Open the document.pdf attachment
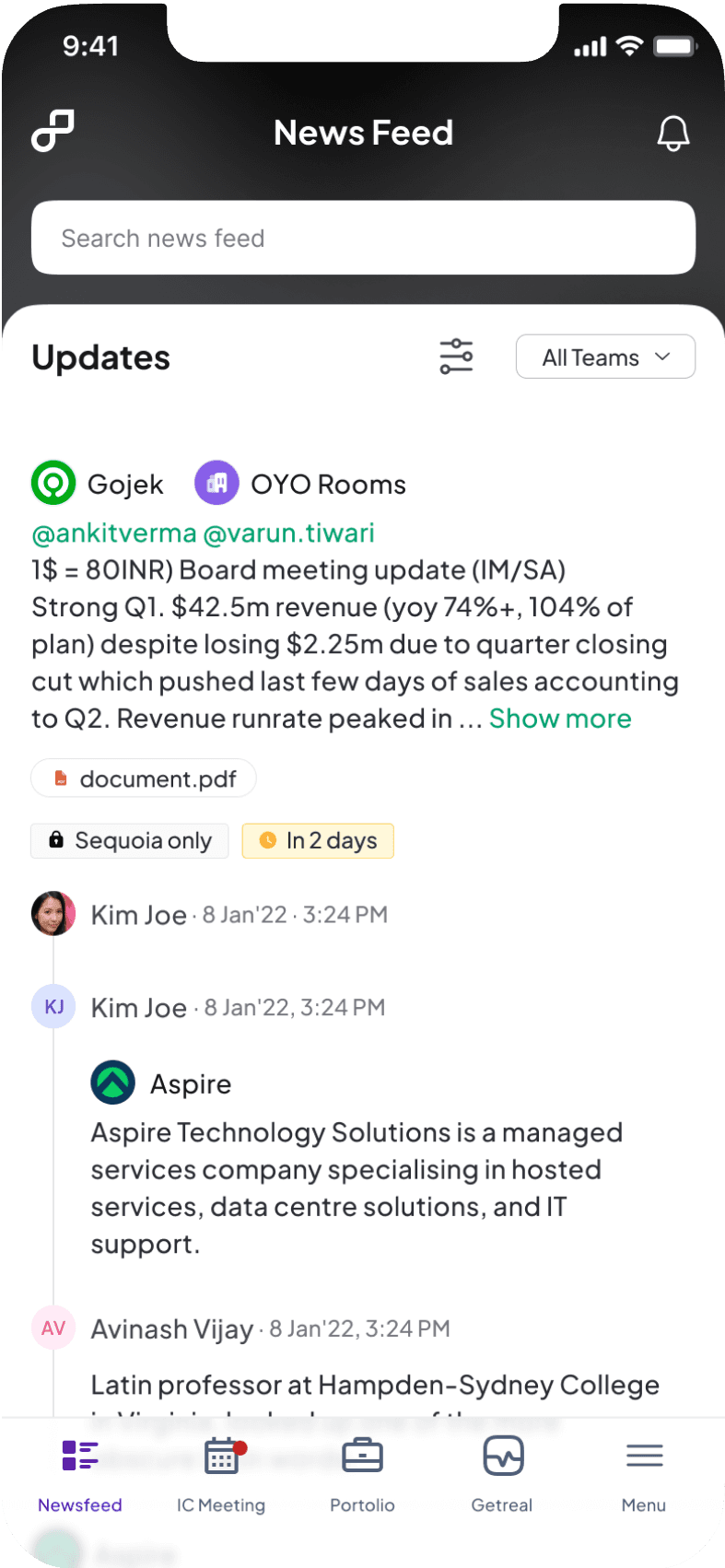The image size is (725, 1568). click(x=144, y=778)
